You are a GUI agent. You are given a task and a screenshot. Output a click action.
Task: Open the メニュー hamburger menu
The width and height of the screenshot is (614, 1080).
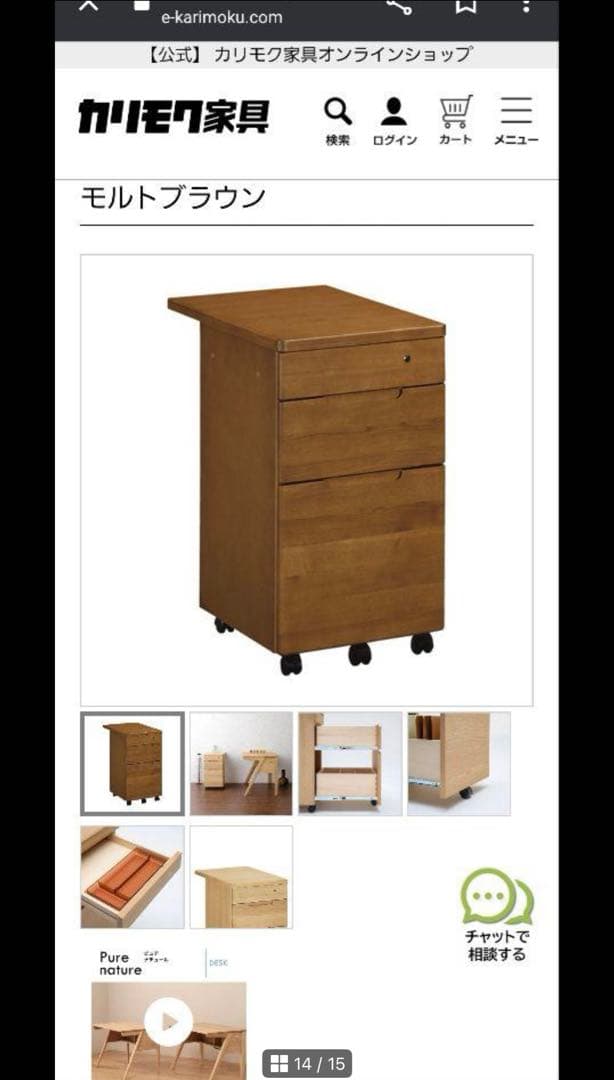516,121
